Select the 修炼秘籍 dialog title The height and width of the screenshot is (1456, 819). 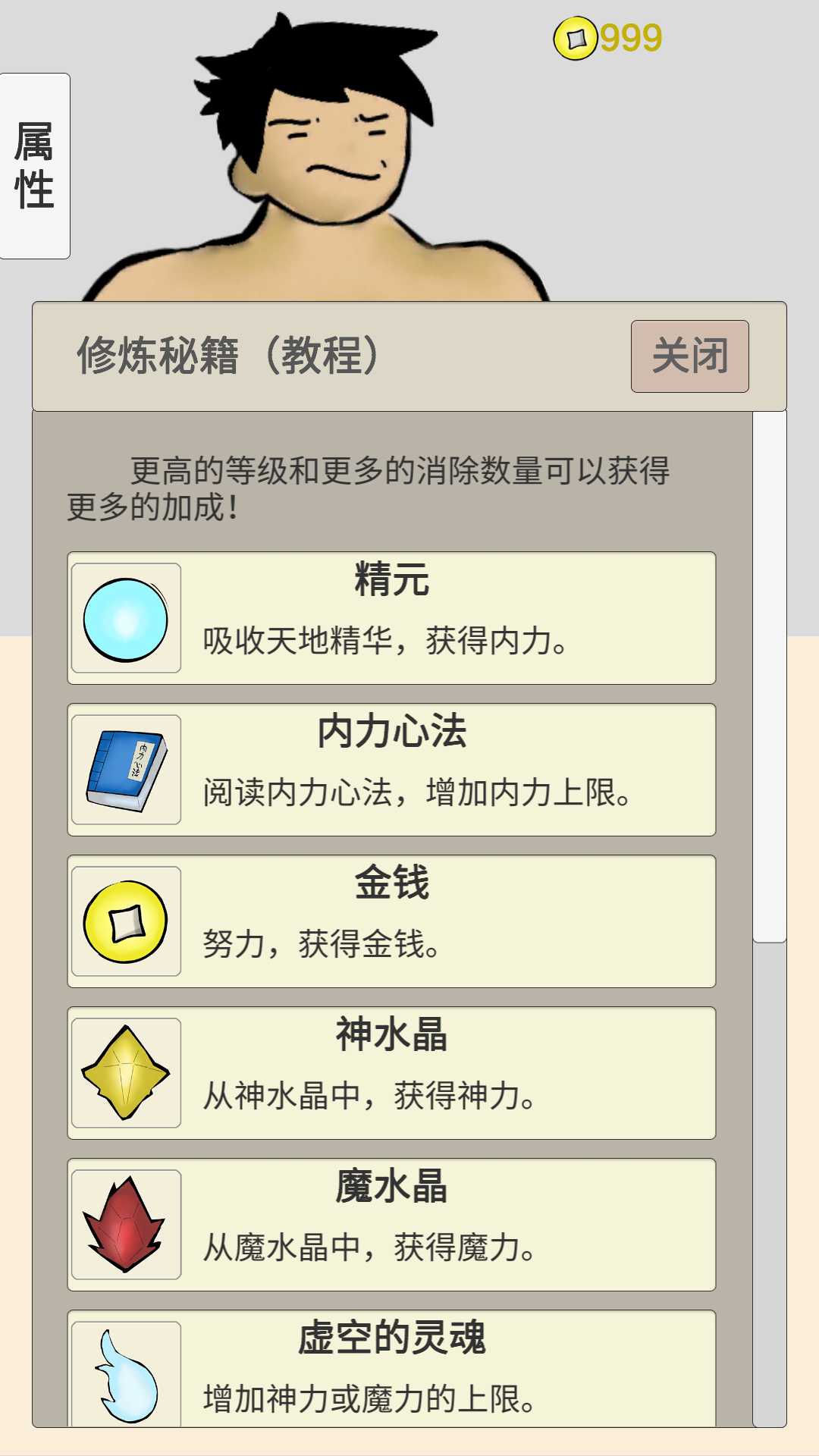(x=227, y=356)
